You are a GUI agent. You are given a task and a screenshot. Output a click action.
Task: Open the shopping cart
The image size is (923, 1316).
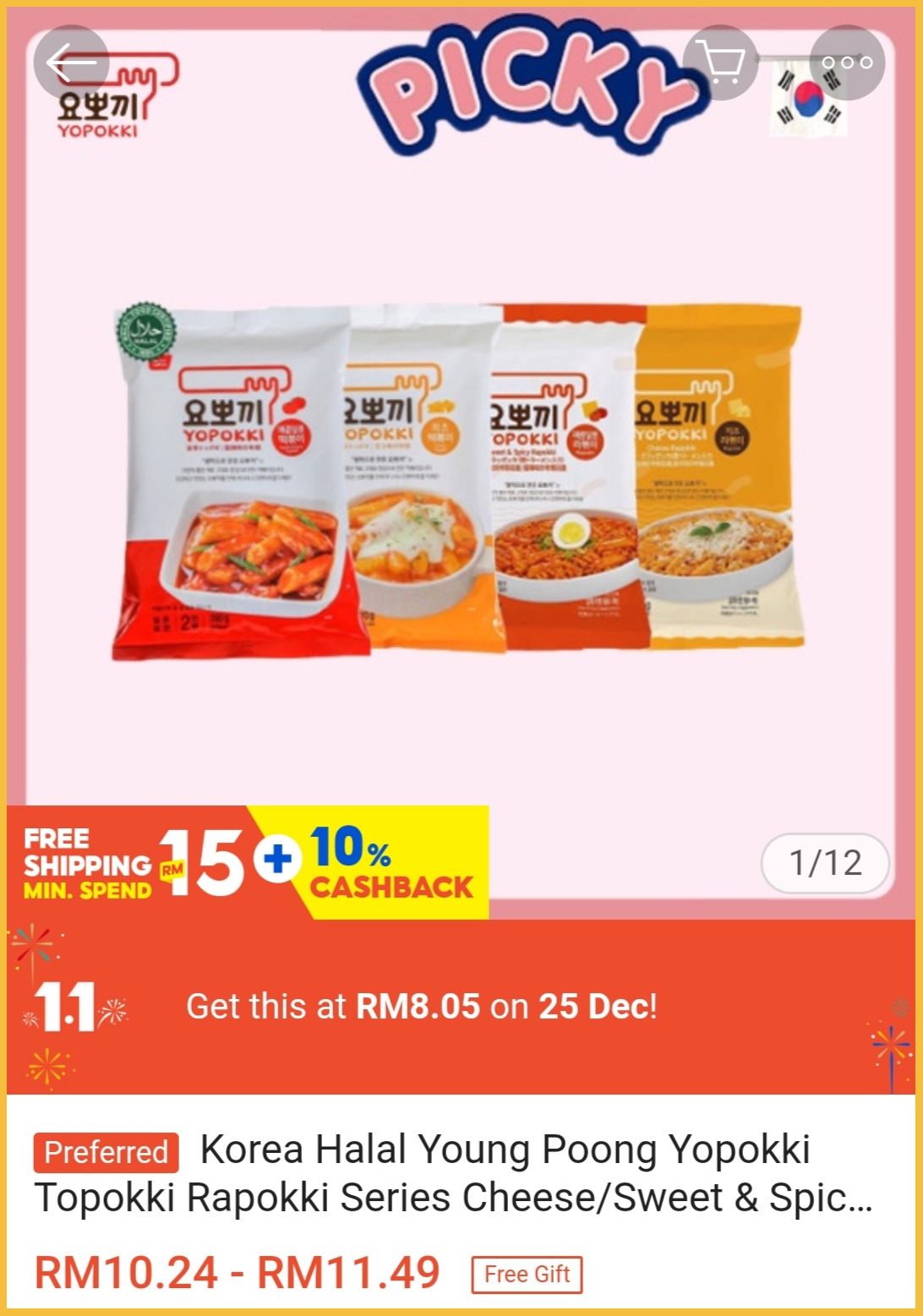[720, 63]
